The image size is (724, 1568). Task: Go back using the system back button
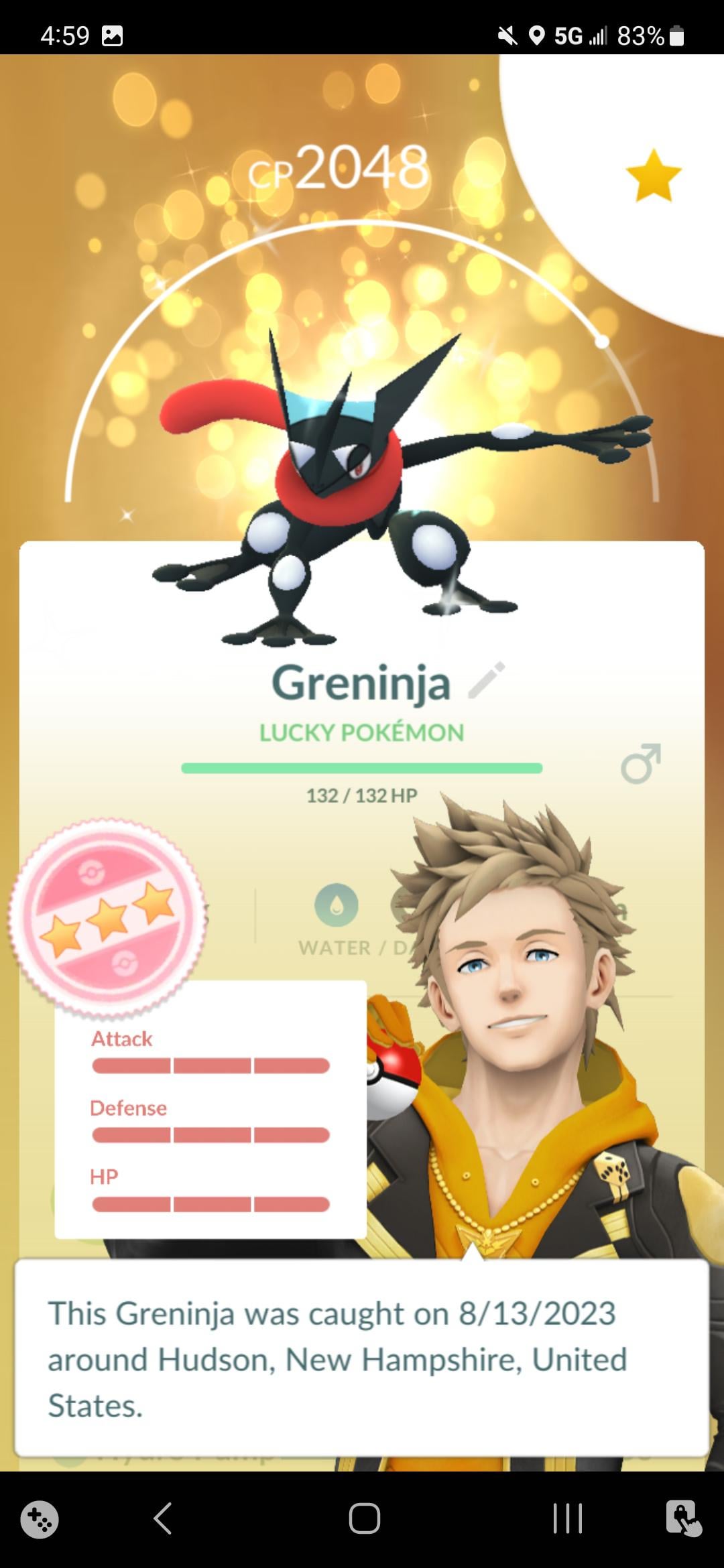point(163,1518)
